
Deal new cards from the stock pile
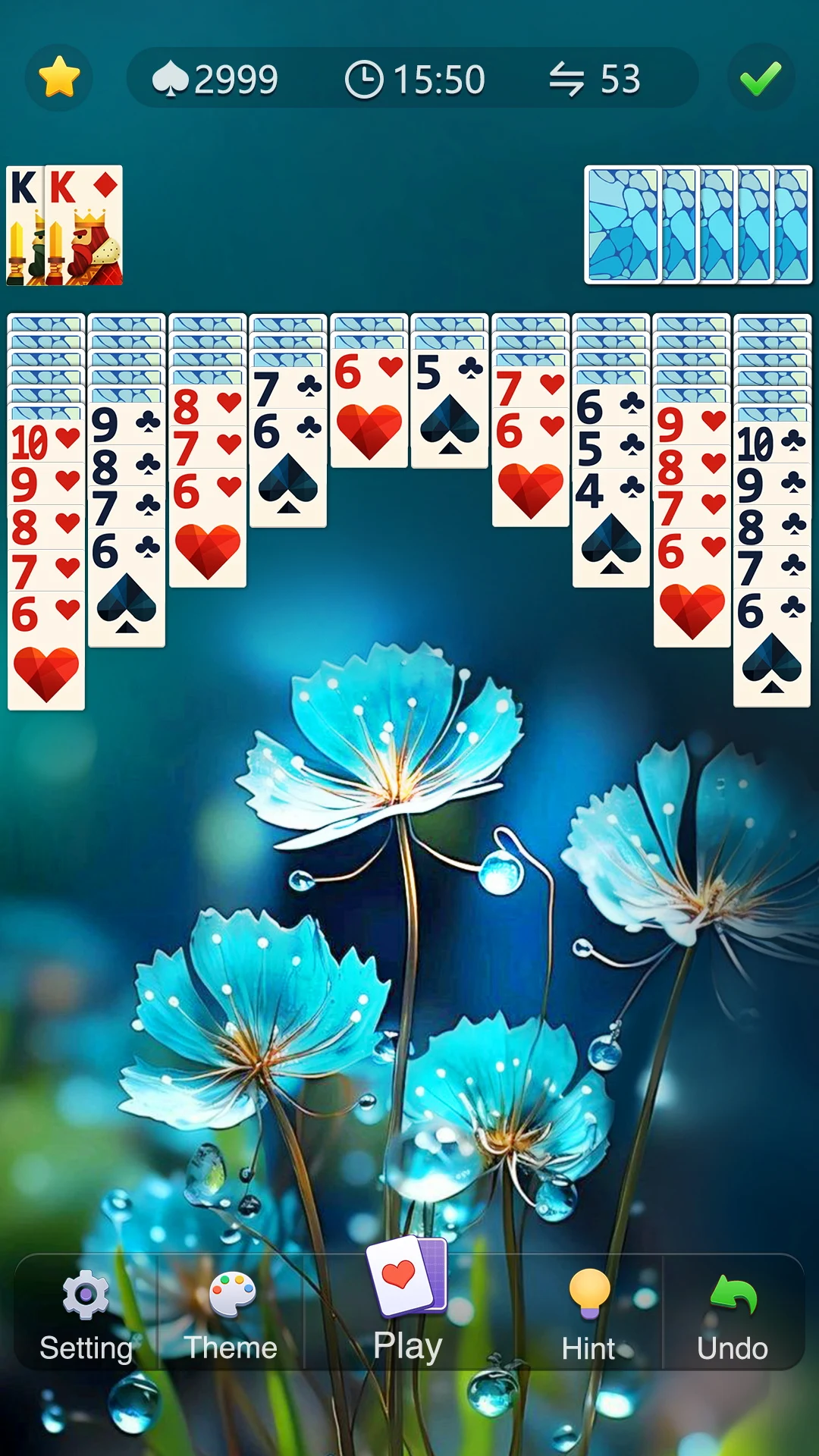coord(698,225)
